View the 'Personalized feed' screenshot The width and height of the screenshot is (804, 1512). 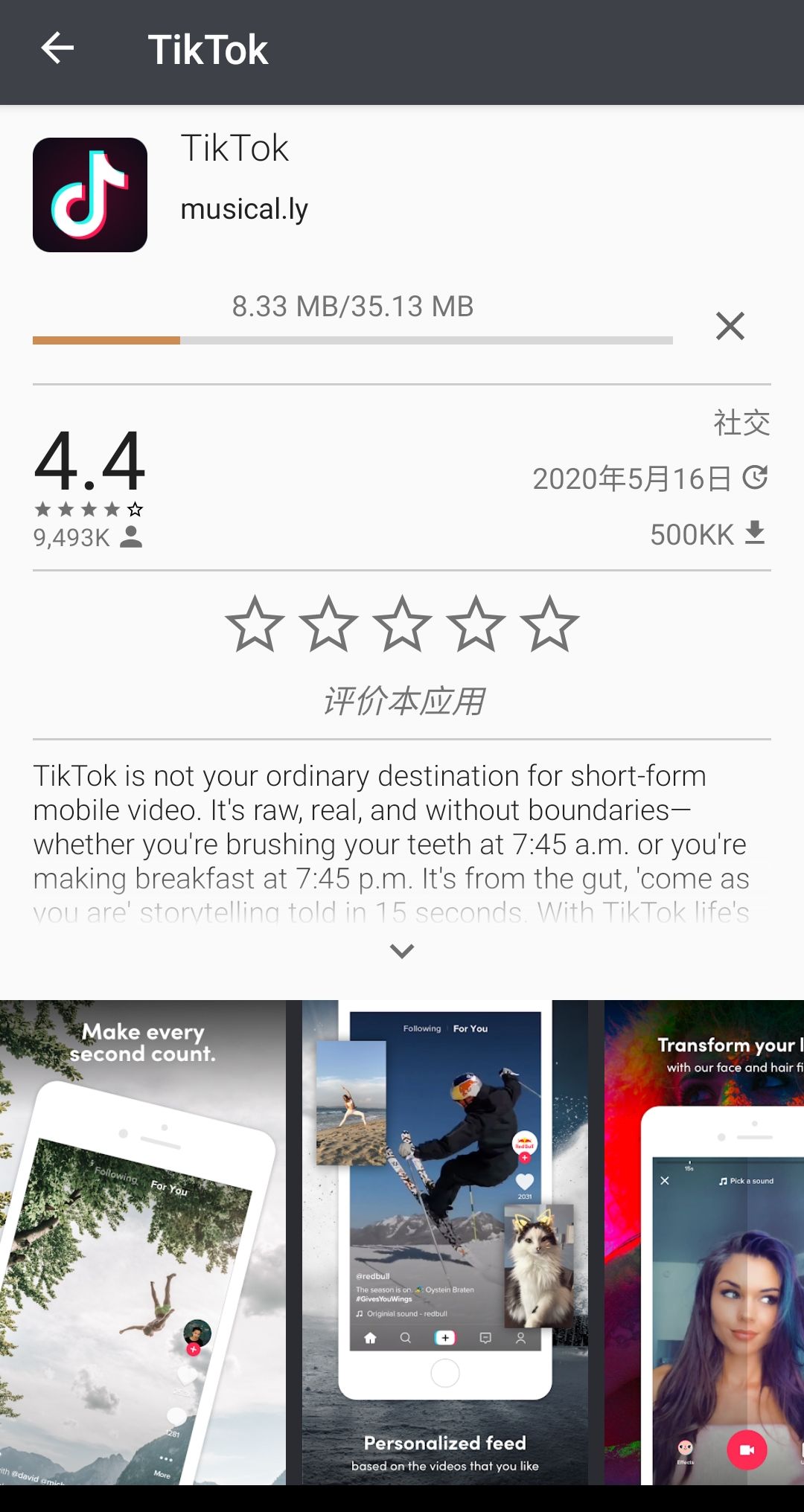click(444, 1243)
